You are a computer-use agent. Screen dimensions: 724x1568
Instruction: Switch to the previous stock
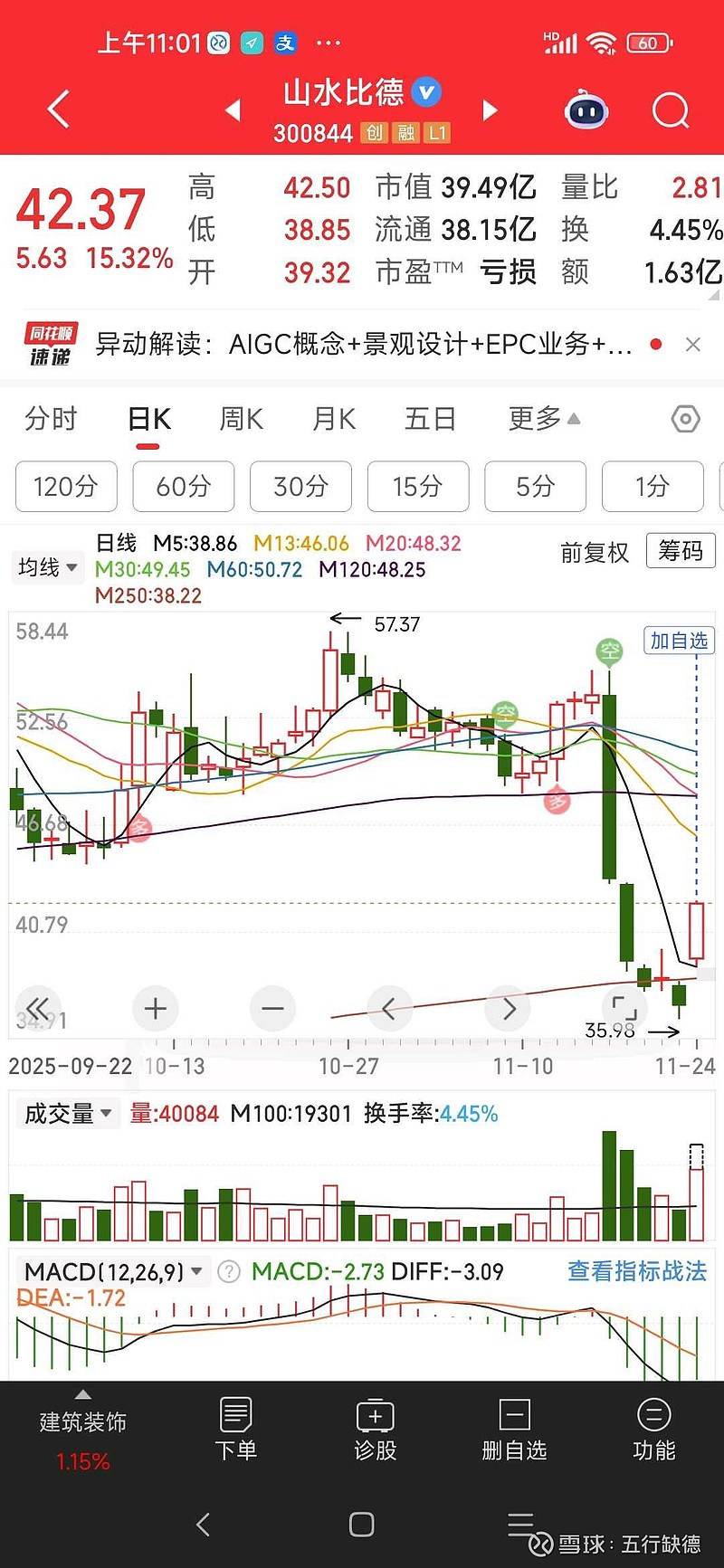point(233,110)
